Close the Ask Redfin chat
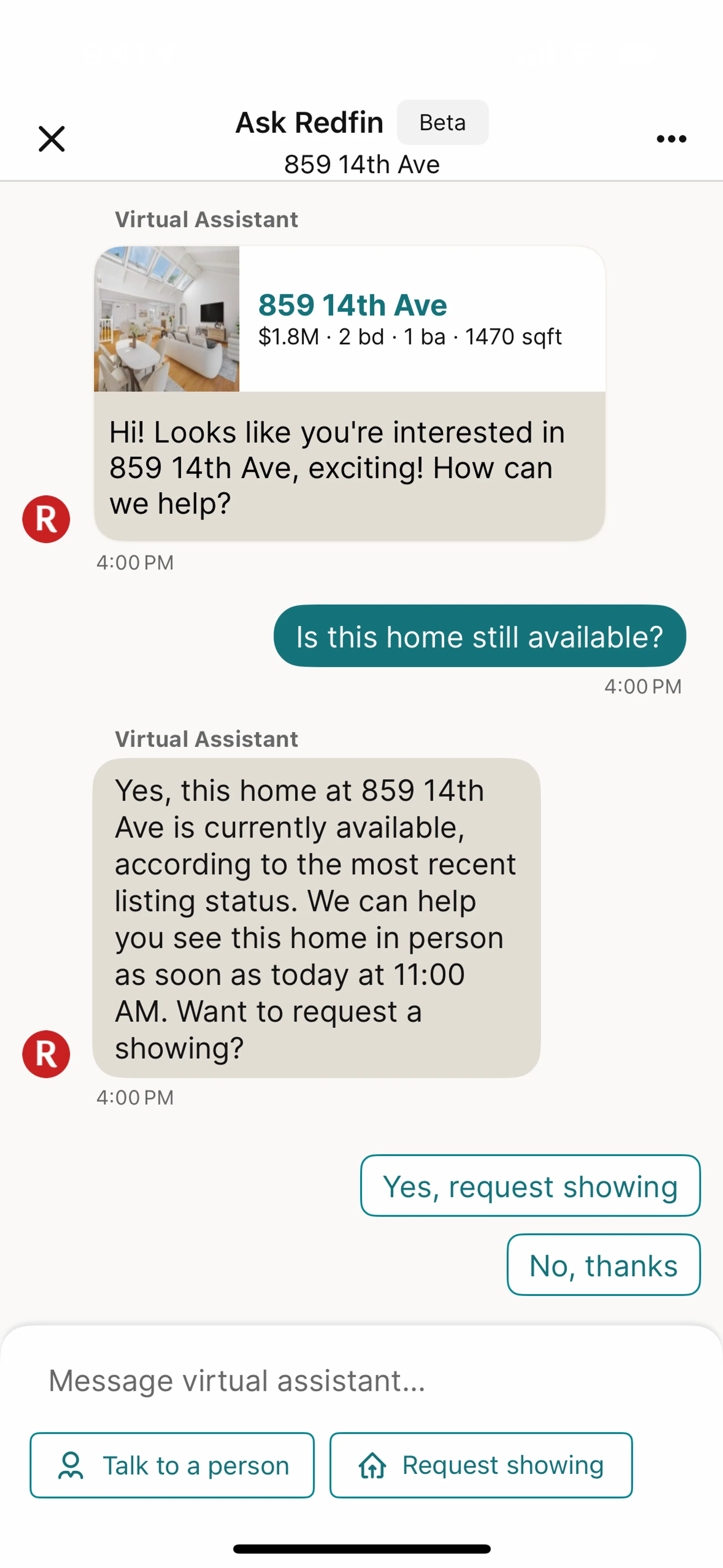The width and height of the screenshot is (723, 1568). tap(52, 139)
